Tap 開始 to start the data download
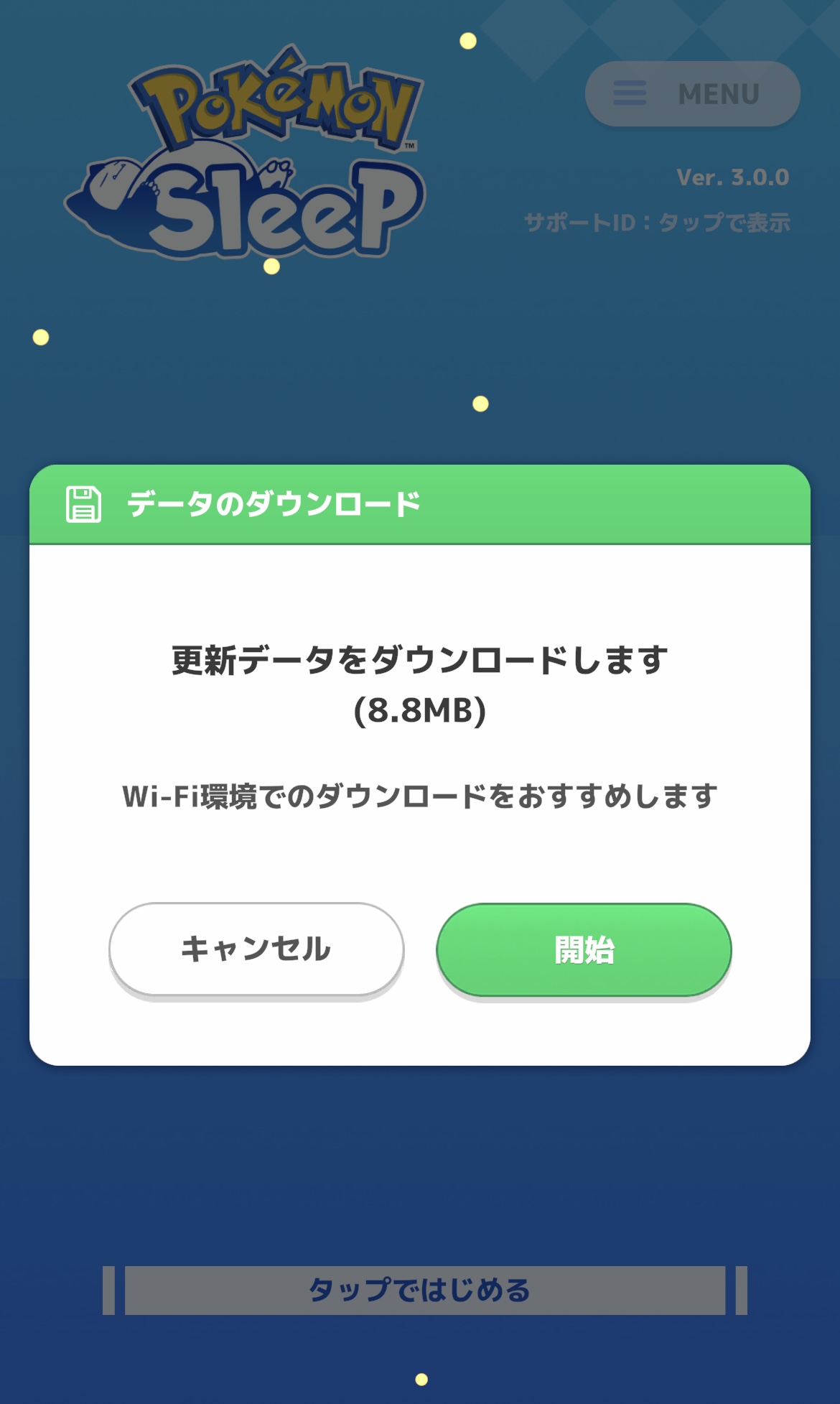This screenshot has width=840, height=1404. (584, 949)
